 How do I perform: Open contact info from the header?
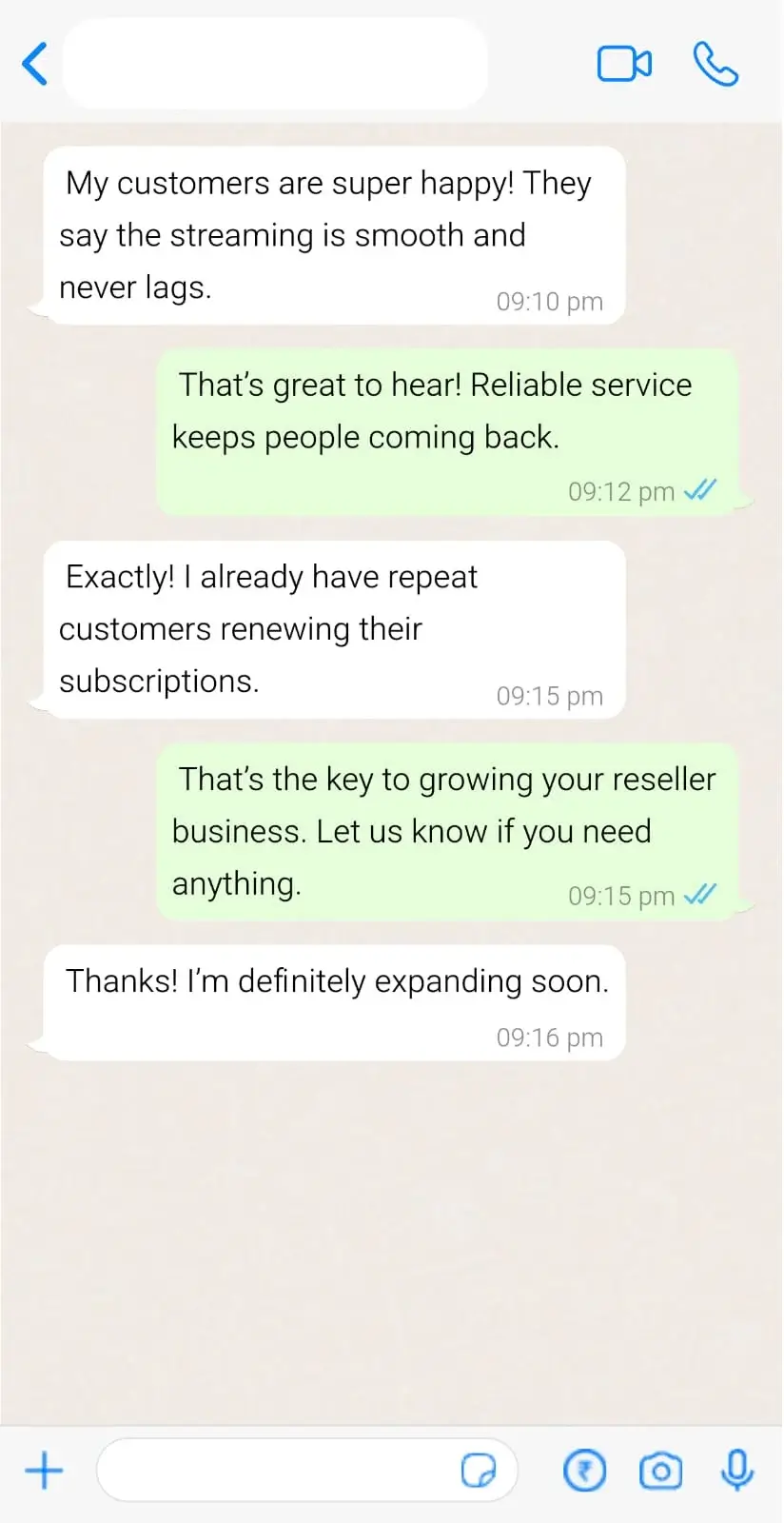(x=275, y=64)
